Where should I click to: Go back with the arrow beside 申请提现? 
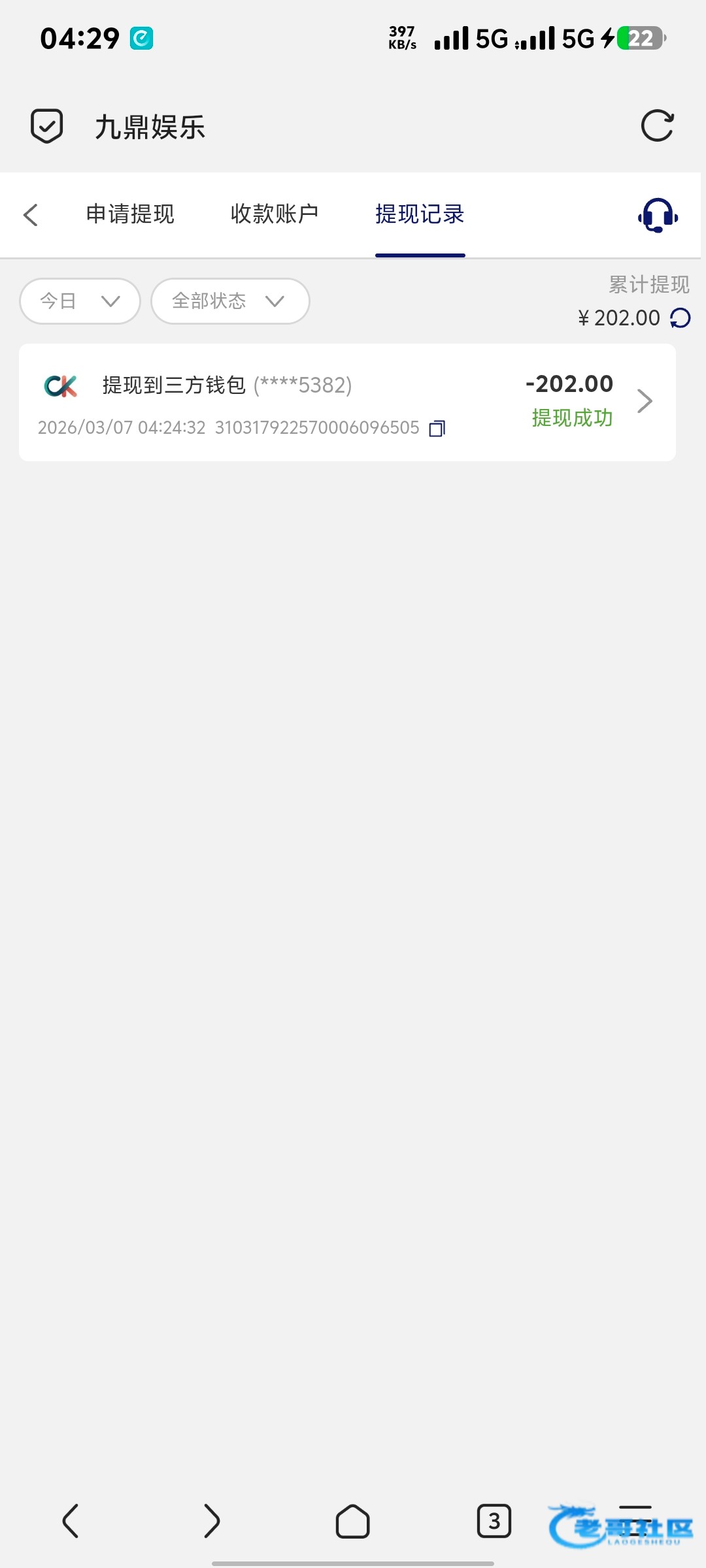31,215
